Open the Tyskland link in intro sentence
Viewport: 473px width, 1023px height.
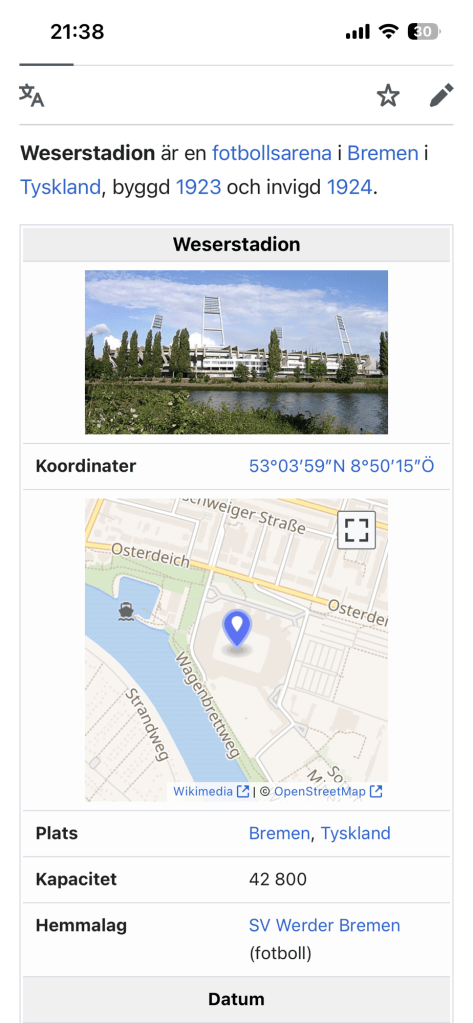[x=61, y=188]
